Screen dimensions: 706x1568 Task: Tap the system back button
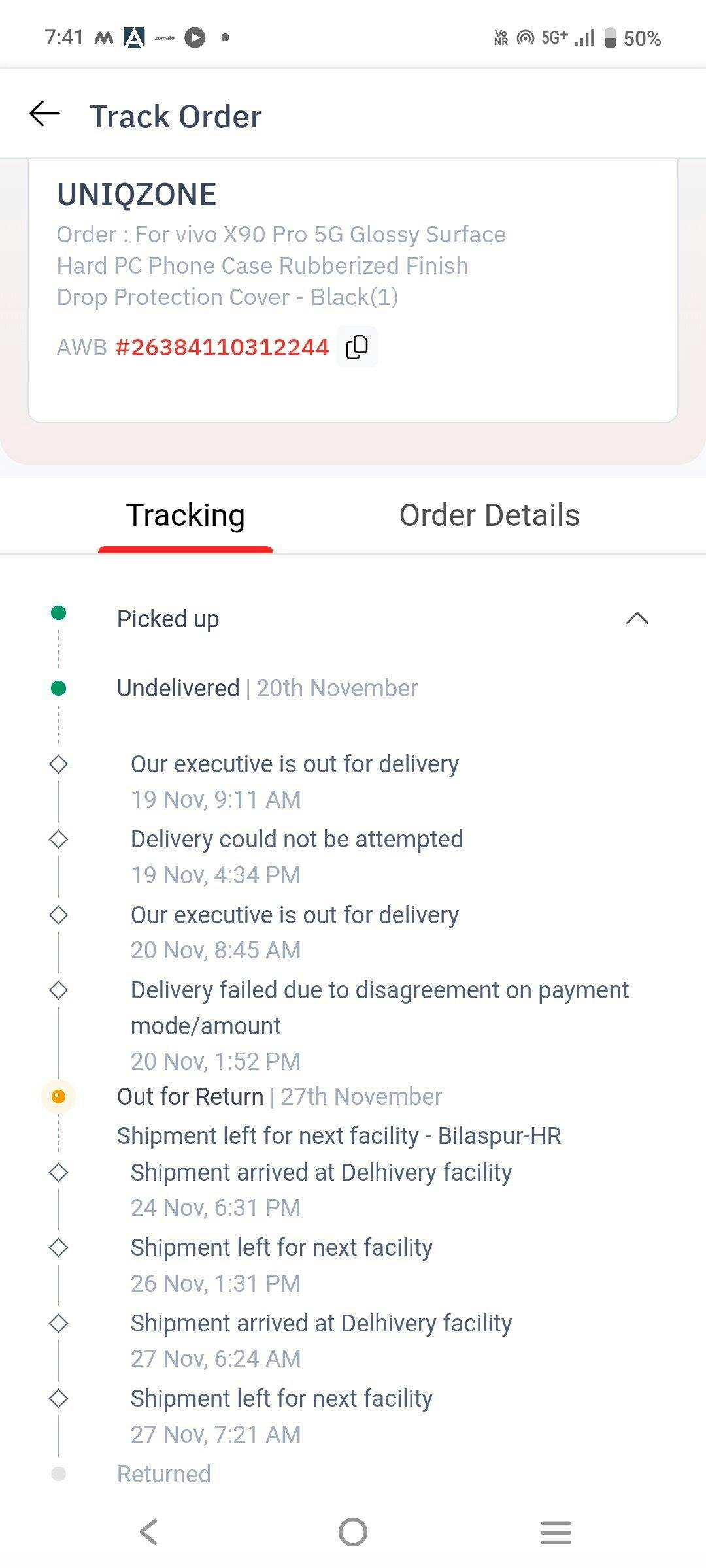click(149, 1531)
